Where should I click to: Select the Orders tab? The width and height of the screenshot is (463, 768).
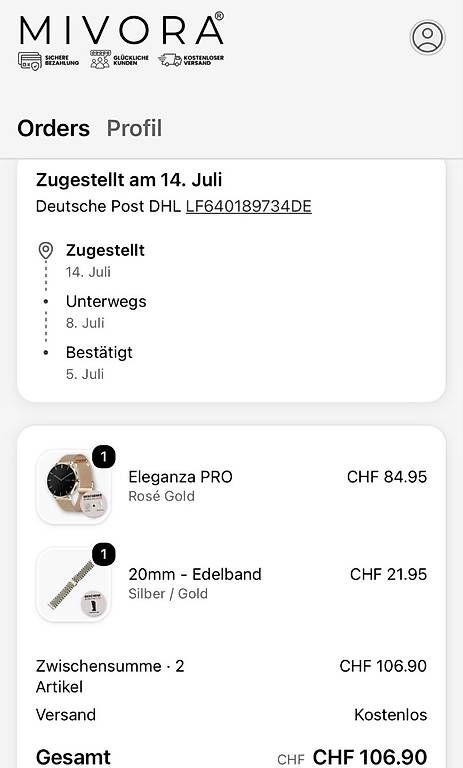[53, 128]
